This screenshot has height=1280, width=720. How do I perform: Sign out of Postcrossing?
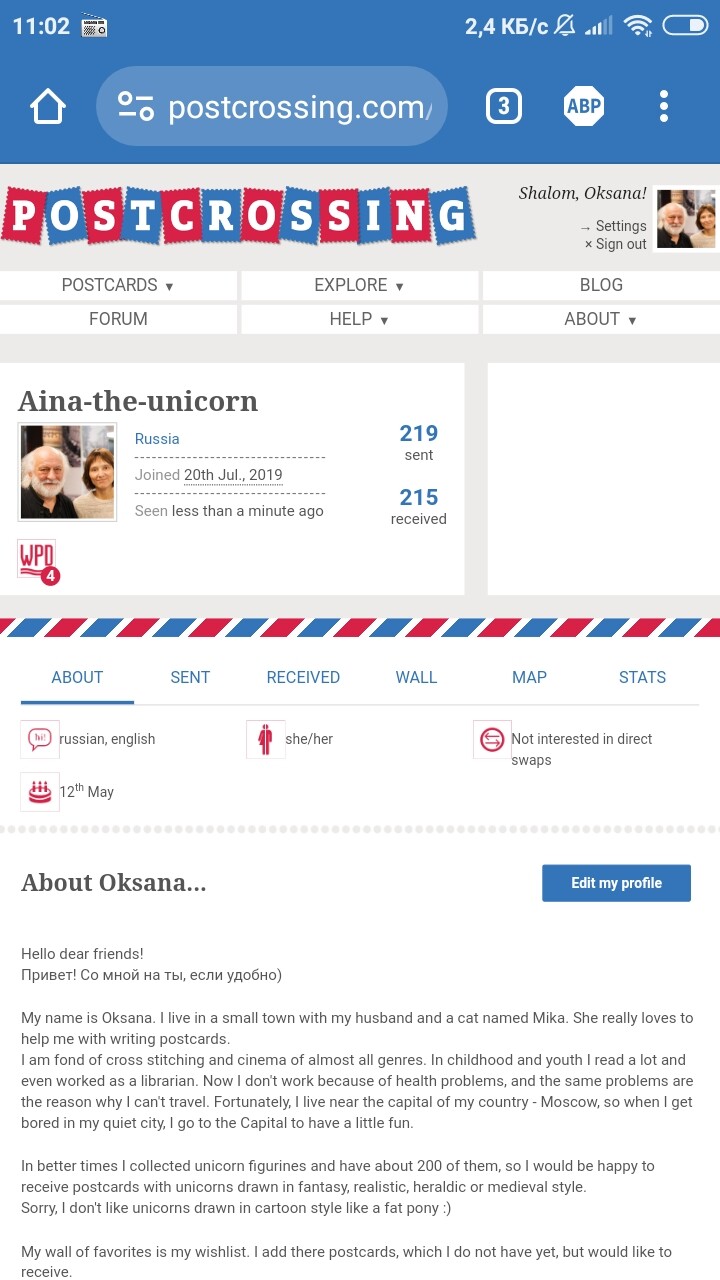[615, 244]
